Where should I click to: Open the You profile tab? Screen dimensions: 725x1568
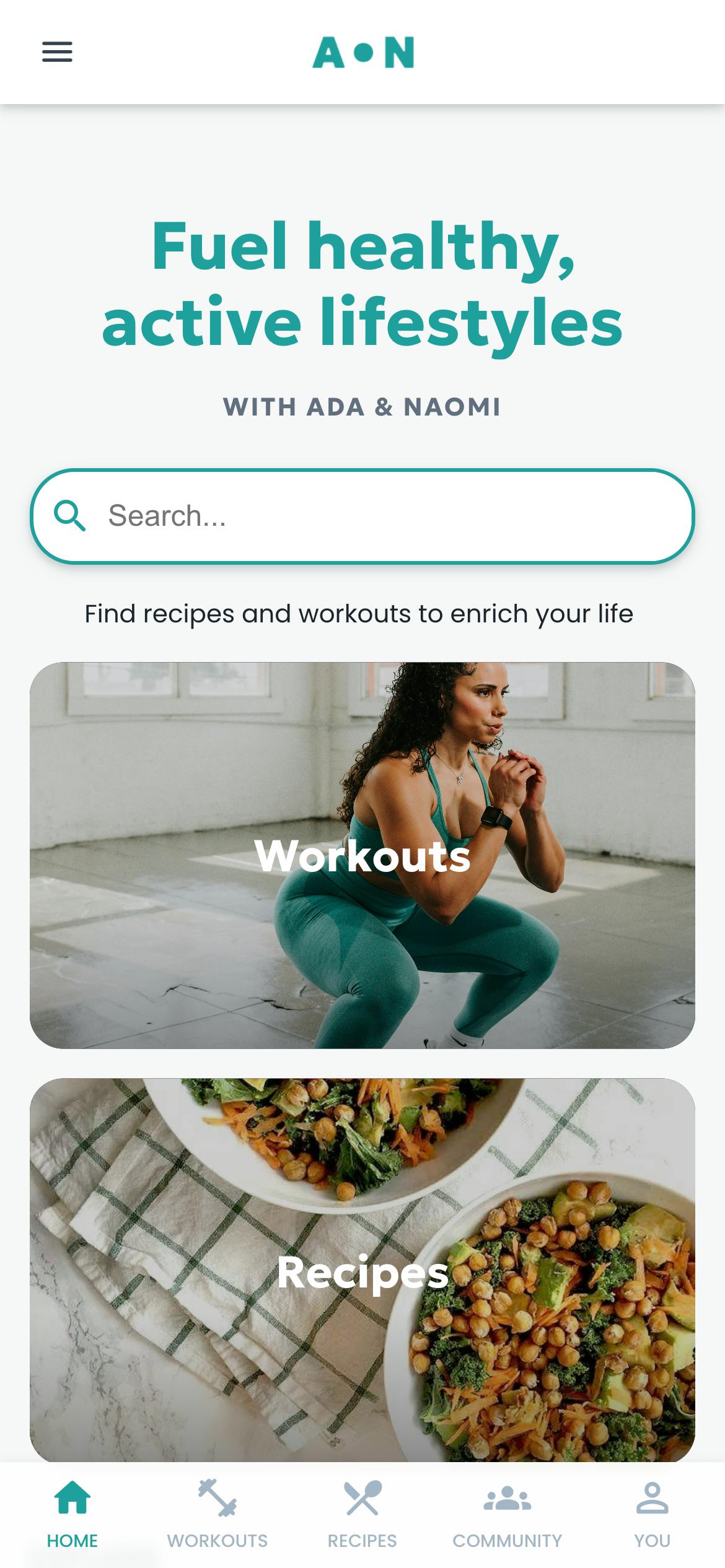(652, 1514)
